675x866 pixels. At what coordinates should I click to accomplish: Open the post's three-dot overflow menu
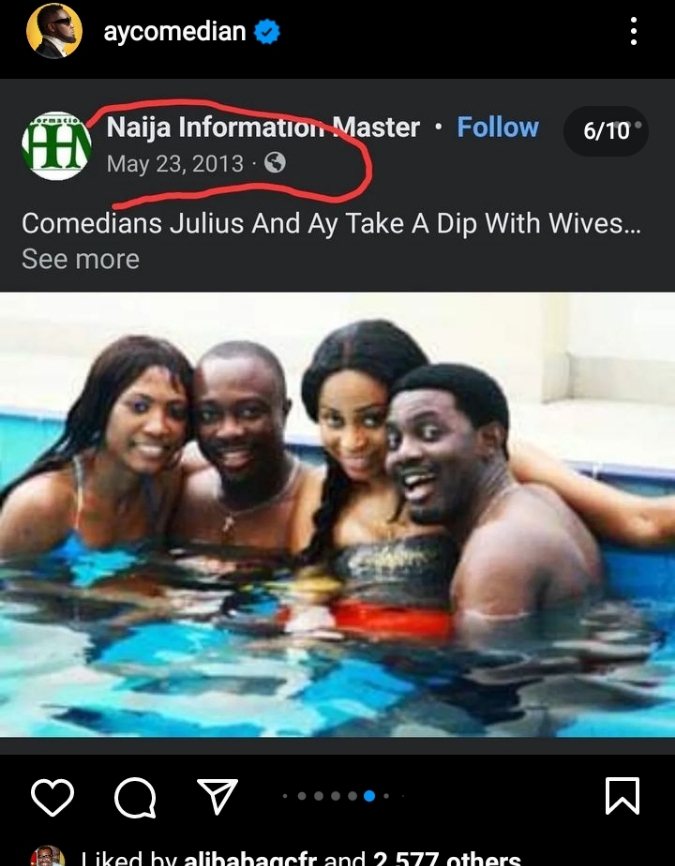tap(634, 31)
